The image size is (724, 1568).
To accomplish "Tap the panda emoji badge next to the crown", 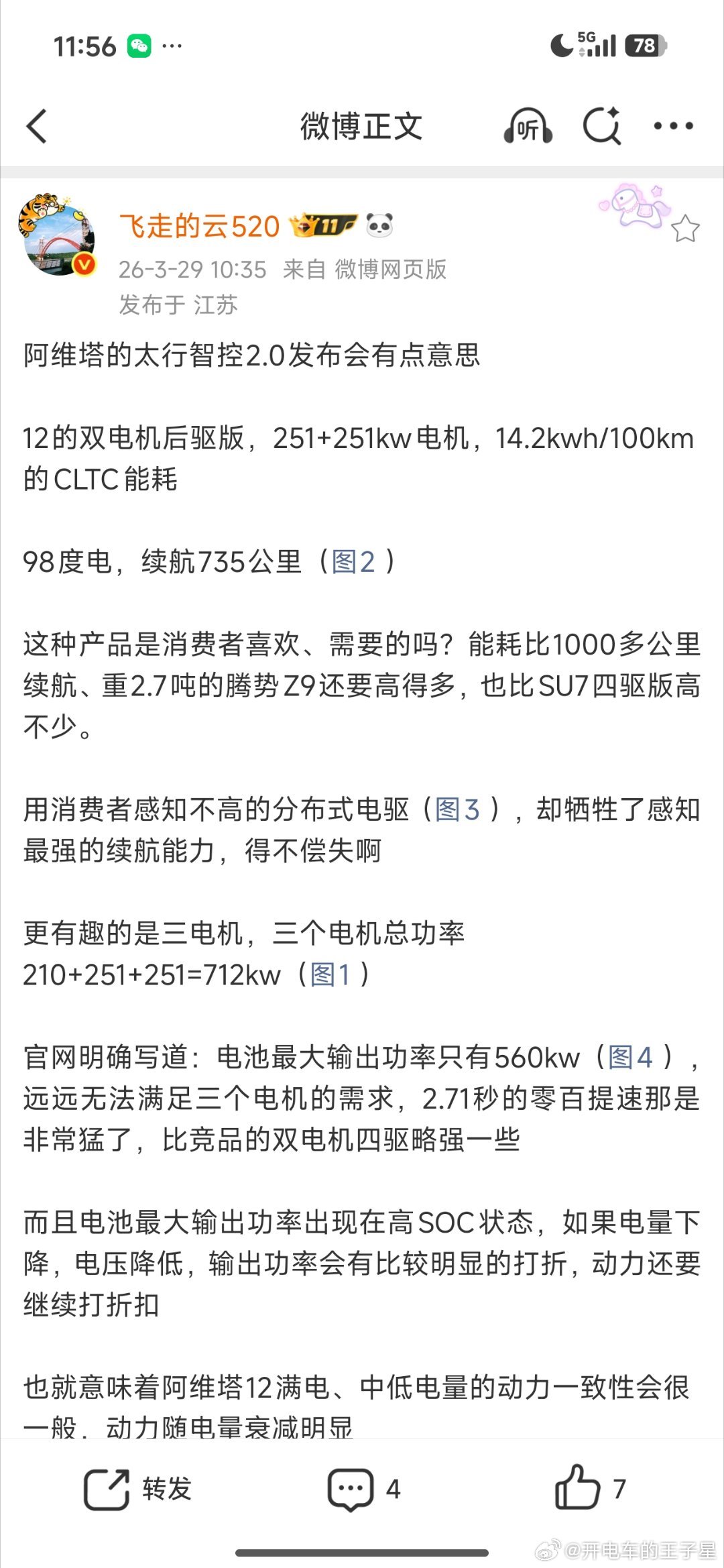I will point(378,227).
